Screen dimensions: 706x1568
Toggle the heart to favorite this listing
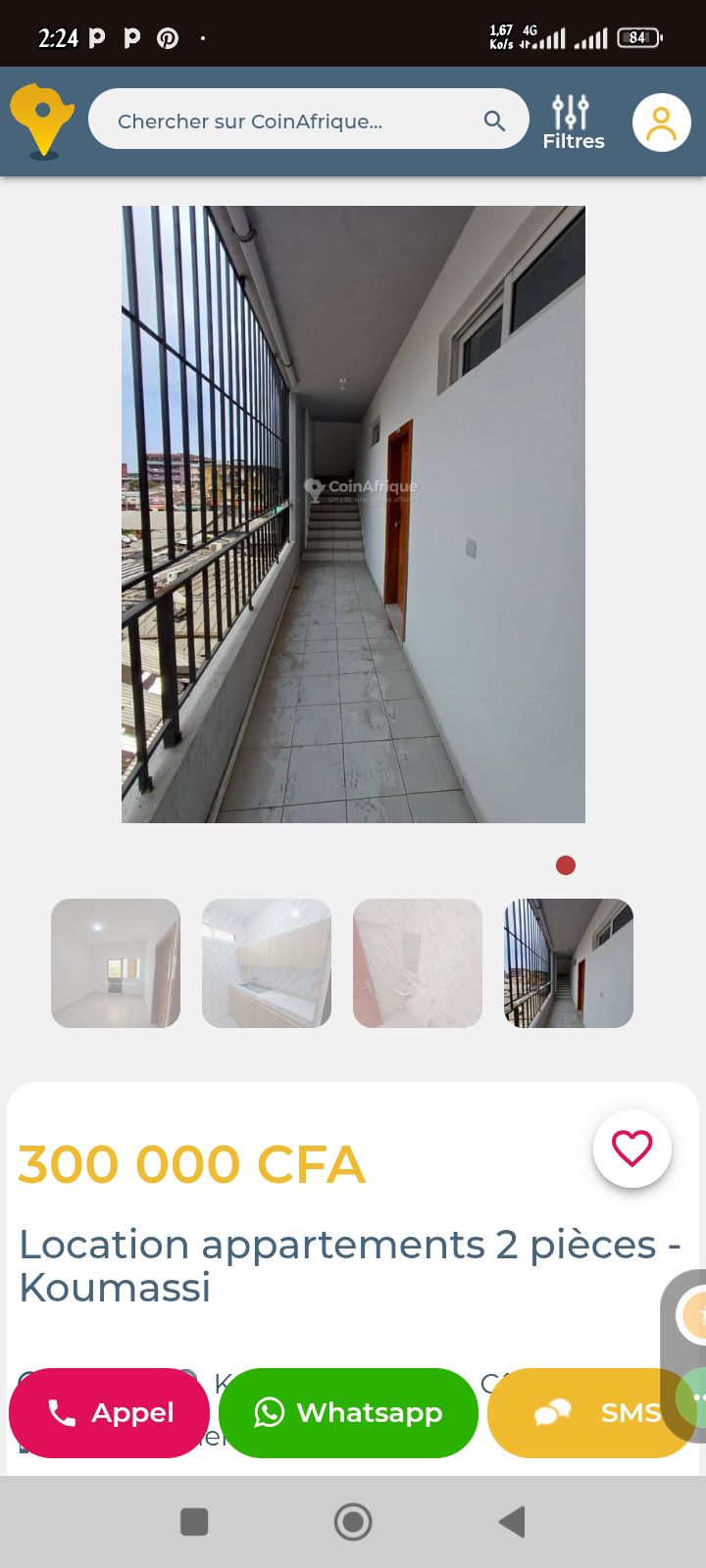pos(631,1147)
